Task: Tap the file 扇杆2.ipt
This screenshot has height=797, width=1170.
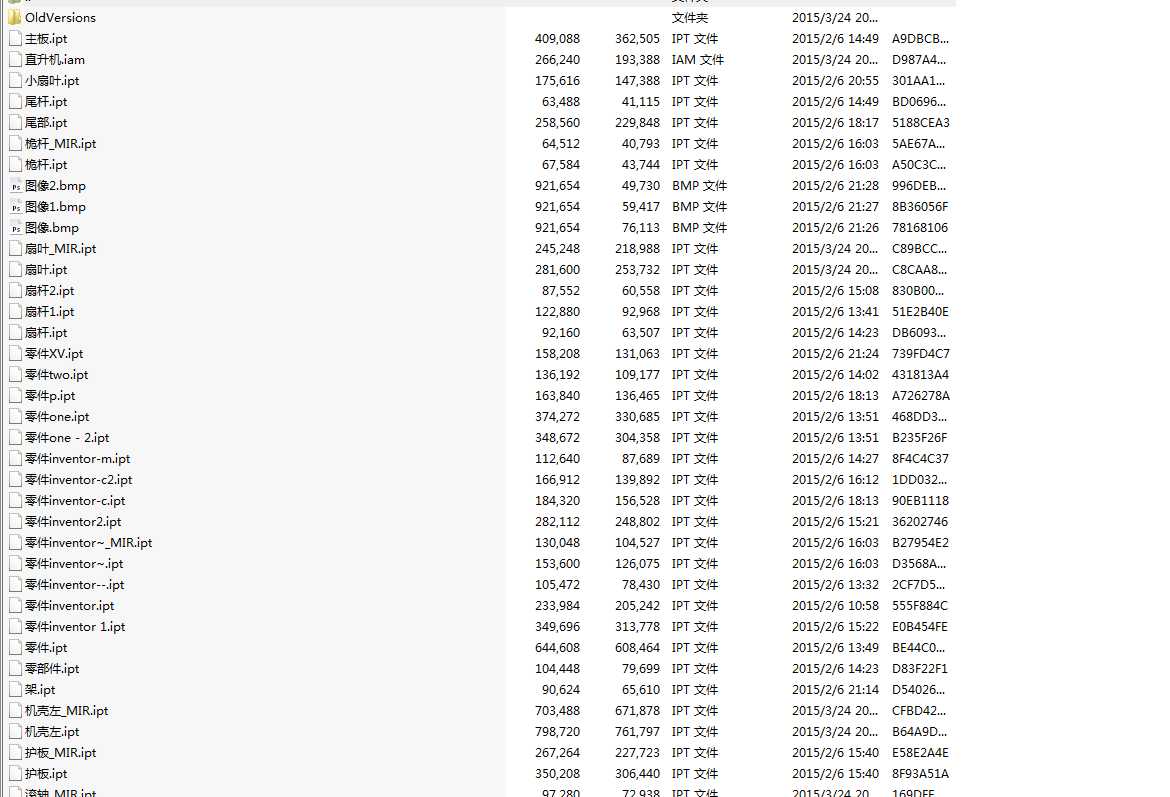Action: point(49,290)
